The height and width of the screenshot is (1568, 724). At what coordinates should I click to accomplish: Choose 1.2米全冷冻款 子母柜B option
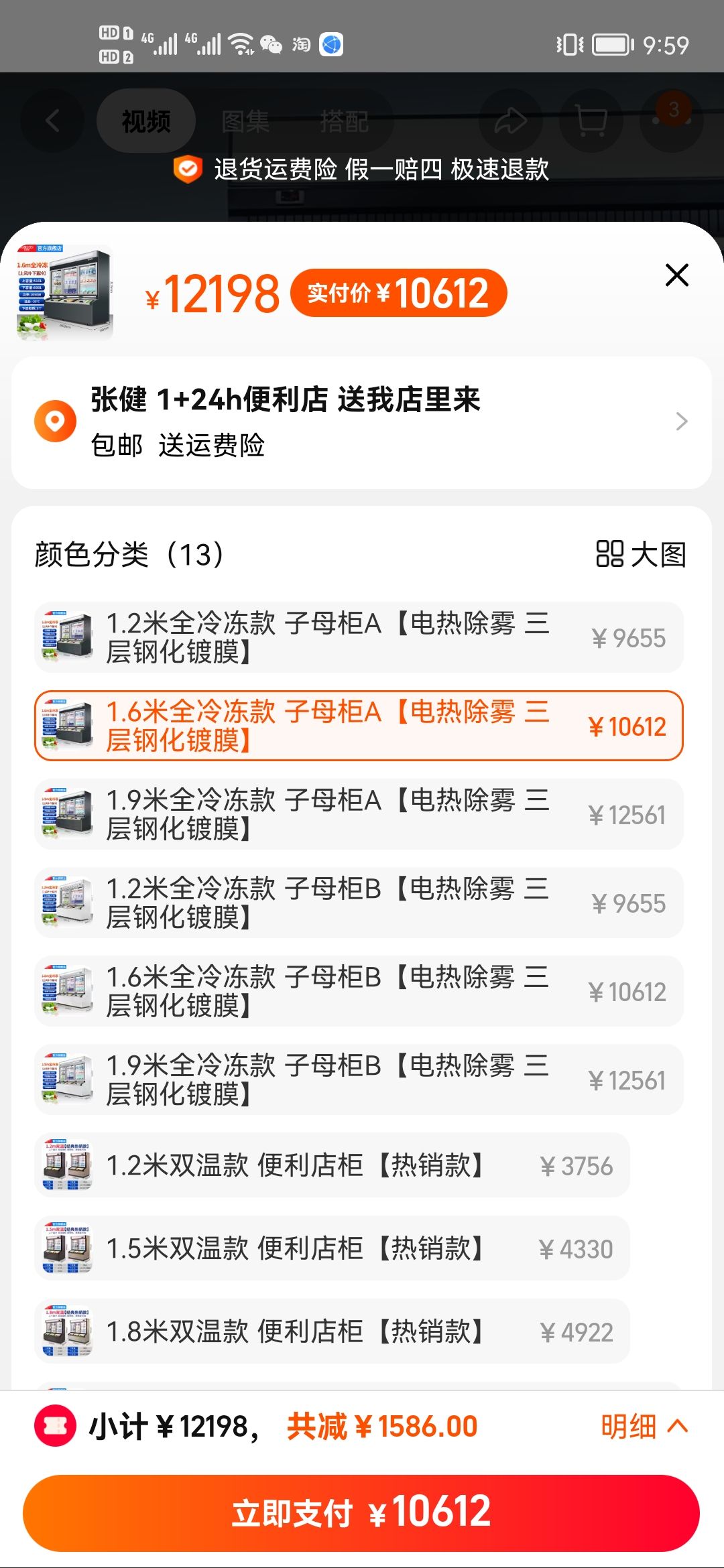click(x=359, y=903)
